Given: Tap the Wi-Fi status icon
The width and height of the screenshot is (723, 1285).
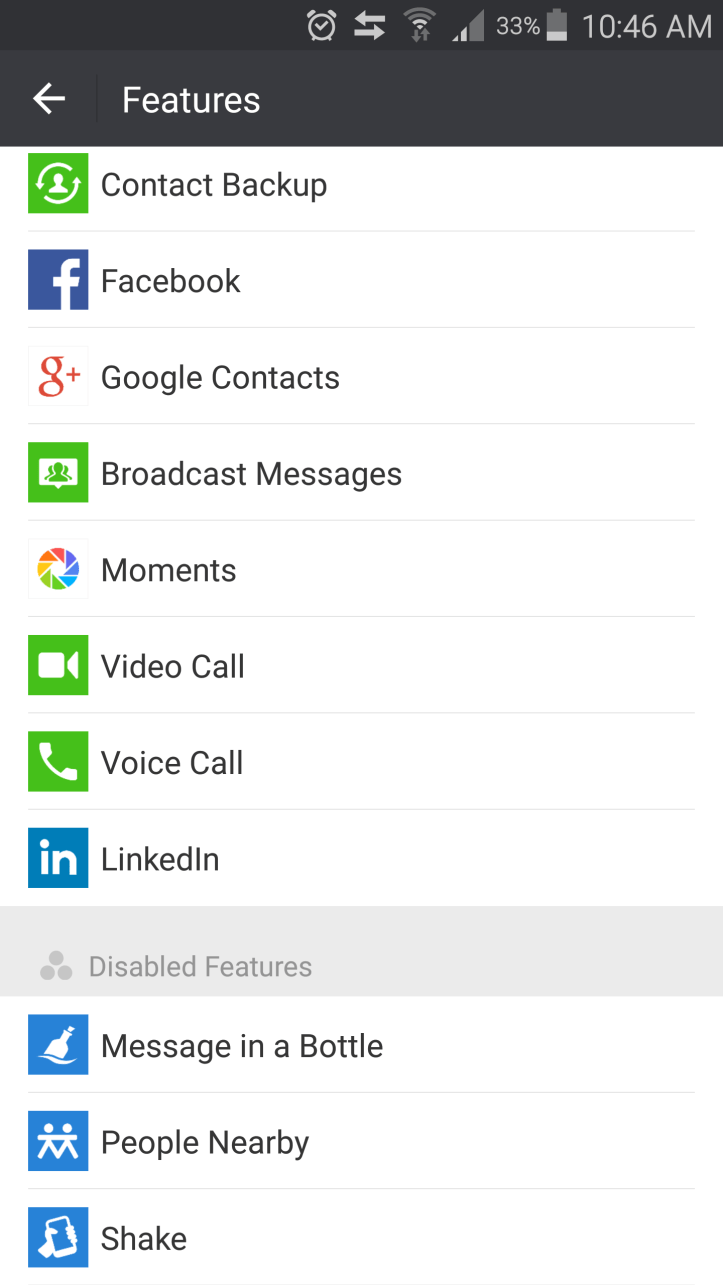Looking at the screenshot, I should tap(420, 25).
